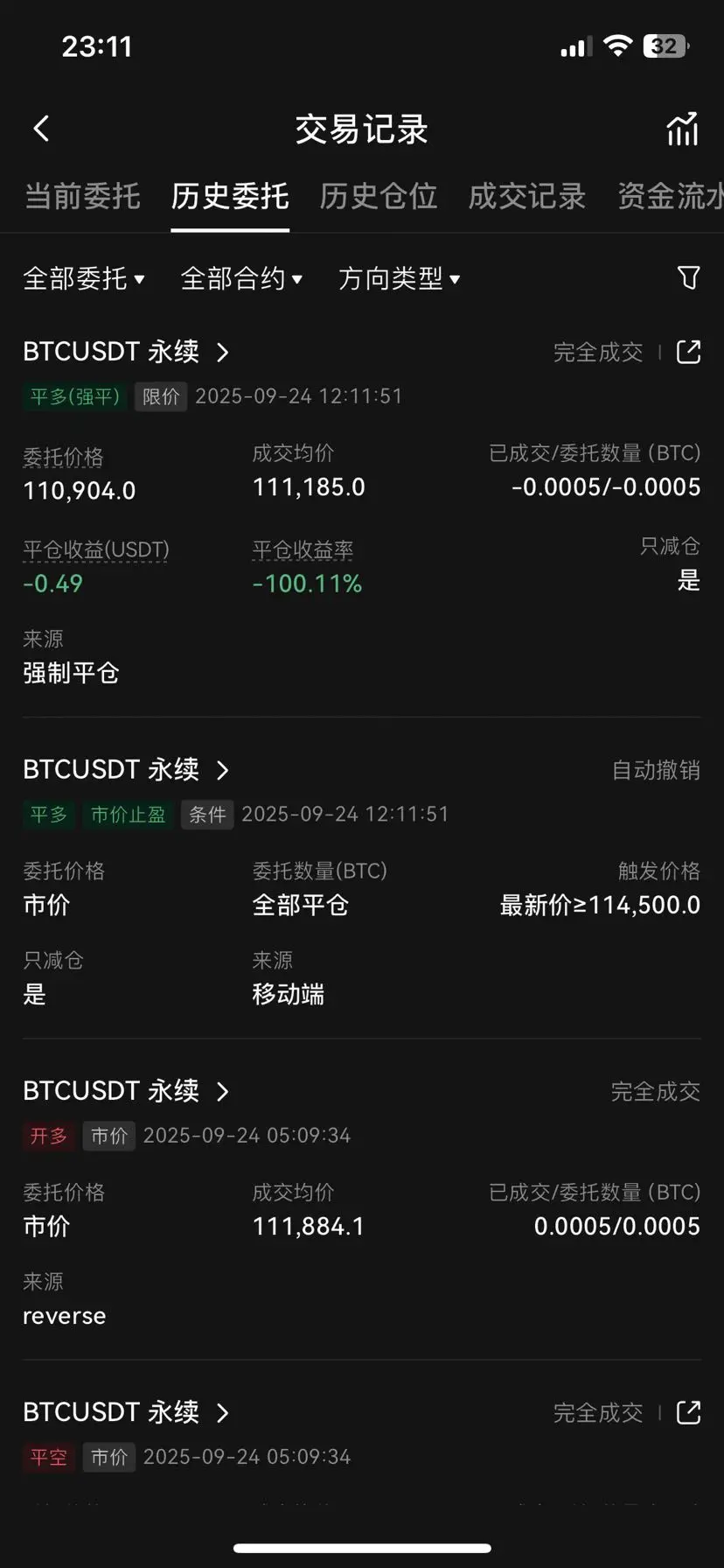Show explanation for 平仓收益率
The height and width of the screenshot is (1568, 724).
pos(303,549)
